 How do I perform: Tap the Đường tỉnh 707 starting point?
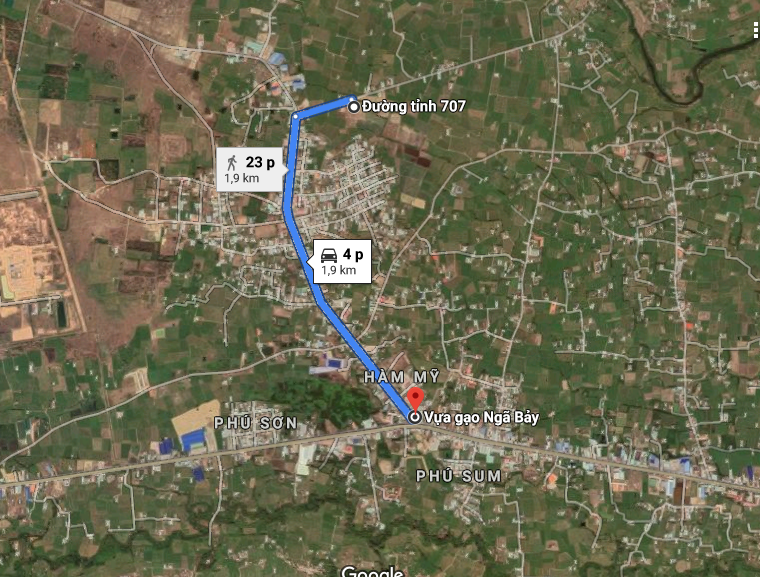point(353,105)
